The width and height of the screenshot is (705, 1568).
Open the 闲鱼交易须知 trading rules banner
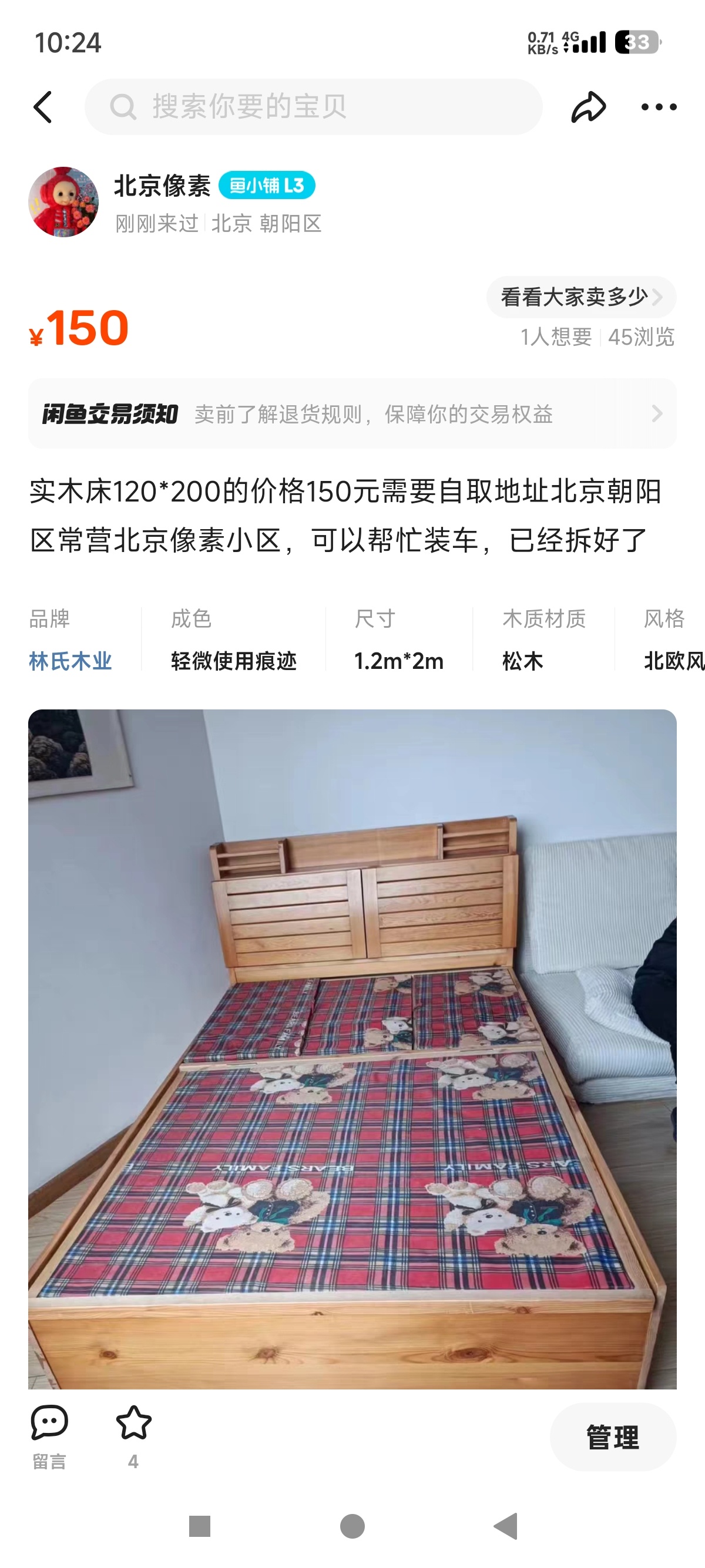[x=352, y=414]
